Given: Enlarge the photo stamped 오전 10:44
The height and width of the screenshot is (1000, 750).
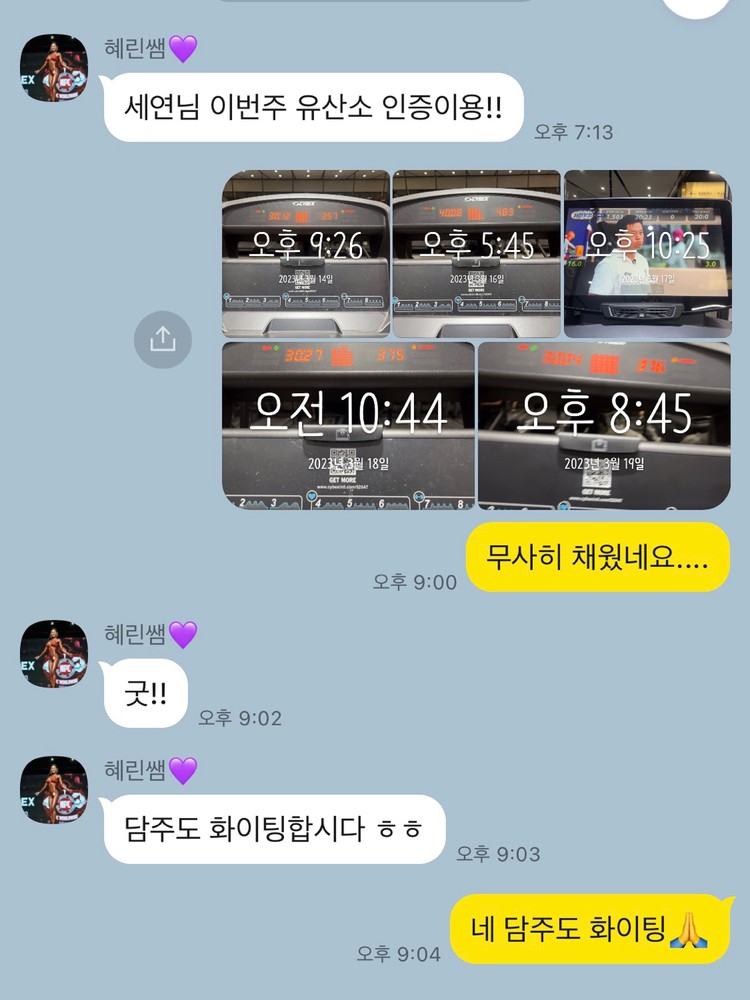Looking at the screenshot, I should pos(348,426).
